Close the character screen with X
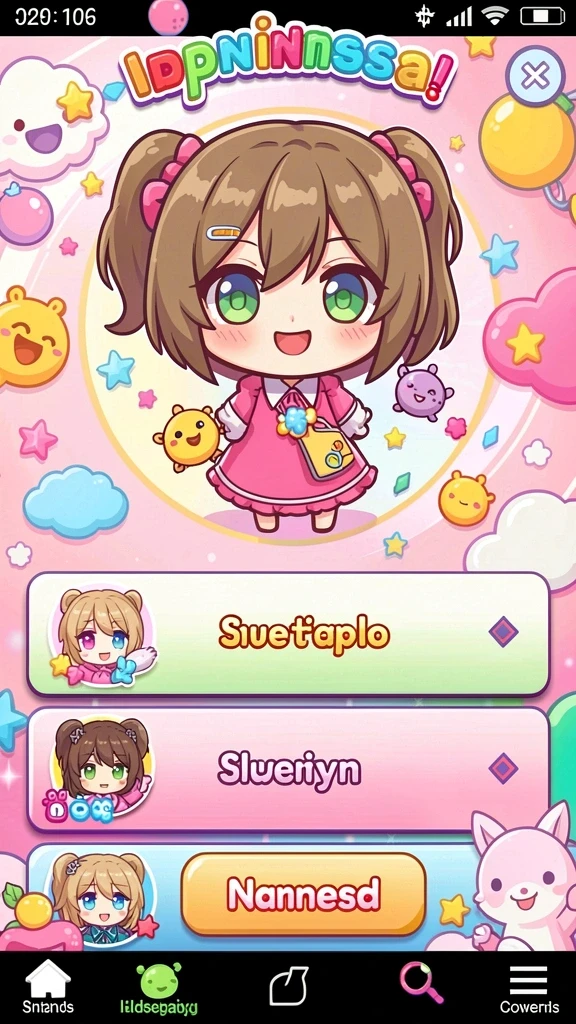The image size is (576, 1024). click(535, 76)
